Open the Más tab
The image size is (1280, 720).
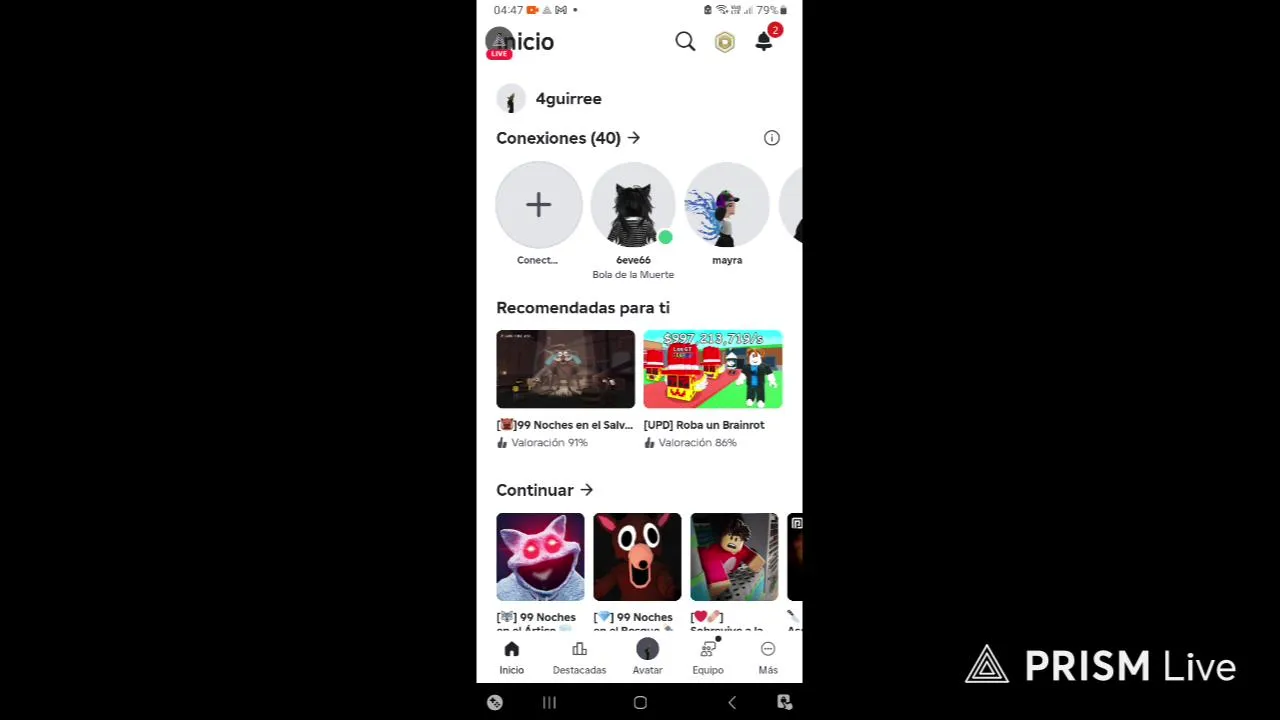pyautogui.click(x=768, y=658)
